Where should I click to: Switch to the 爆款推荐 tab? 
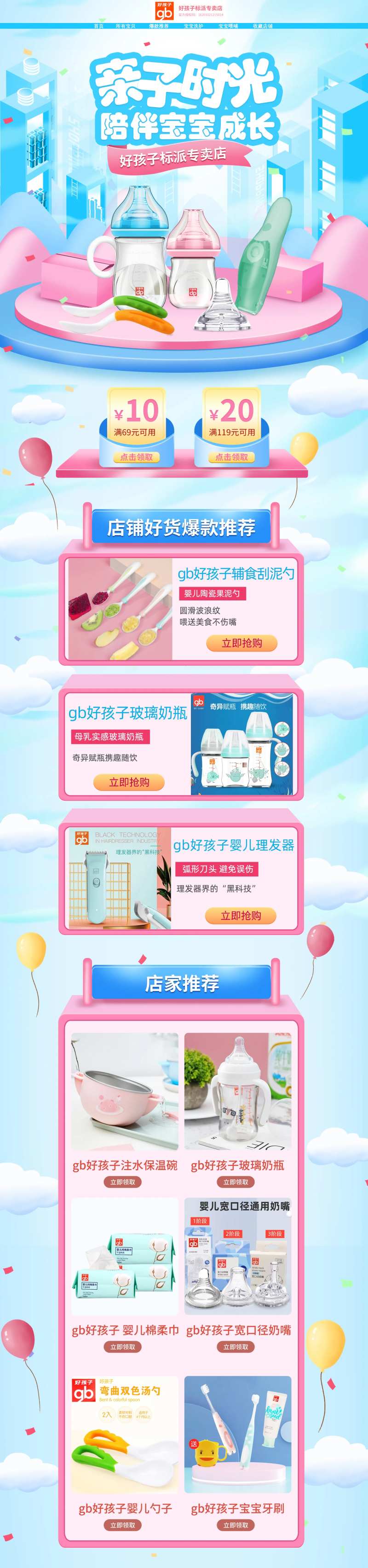[159, 26]
